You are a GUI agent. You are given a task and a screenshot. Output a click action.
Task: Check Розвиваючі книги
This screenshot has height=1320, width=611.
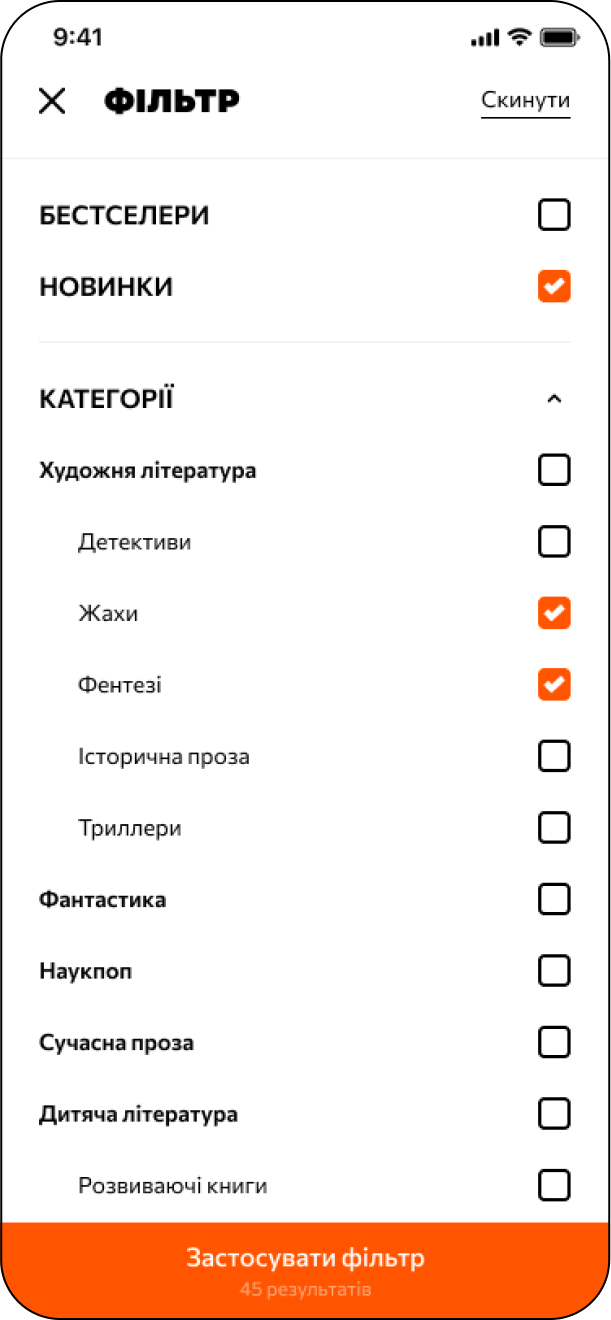coord(555,1186)
